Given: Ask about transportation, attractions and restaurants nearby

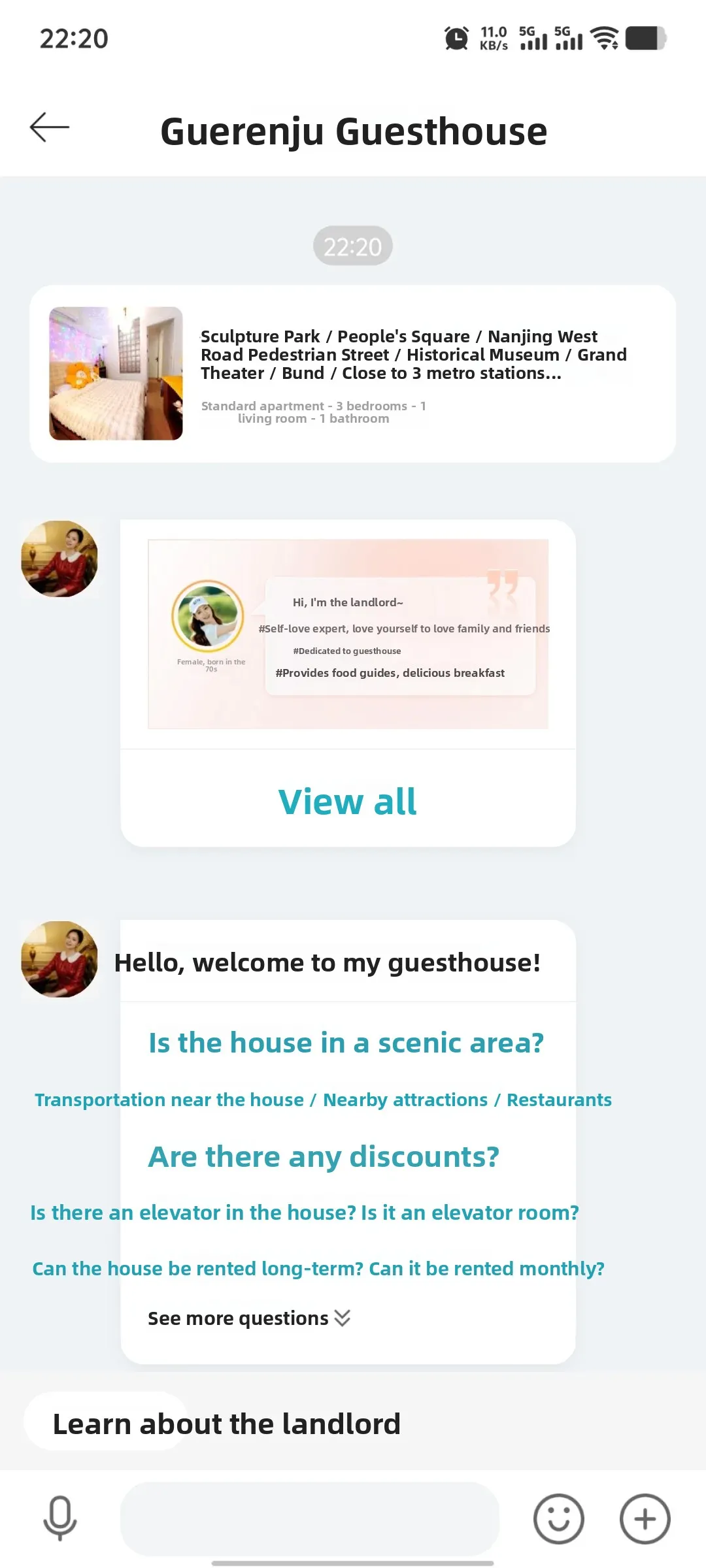Looking at the screenshot, I should pos(323,1100).
